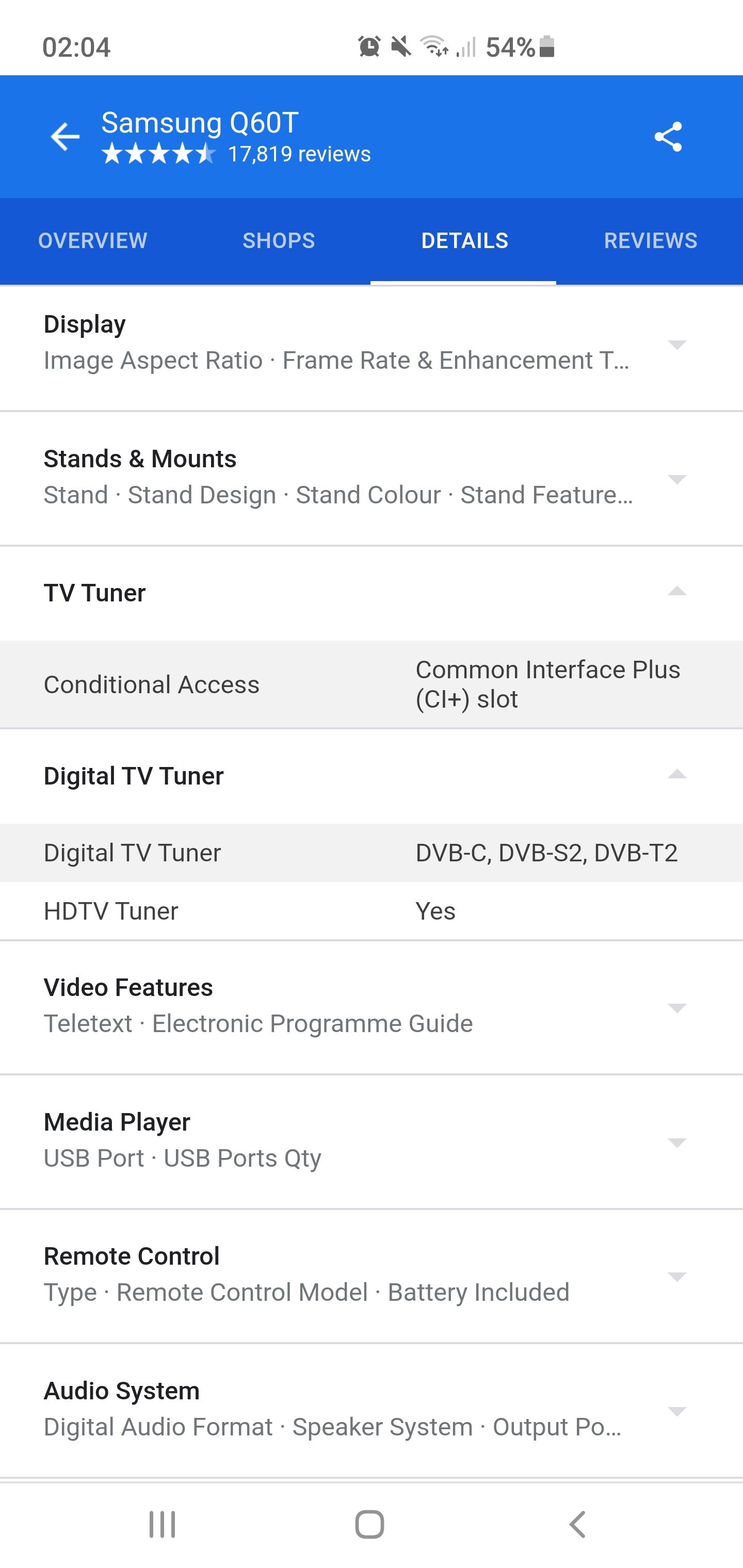Viewport: 743px width, 1568px height.
Task: Share the Samsung Q60T product page
Action: point(668,136)
